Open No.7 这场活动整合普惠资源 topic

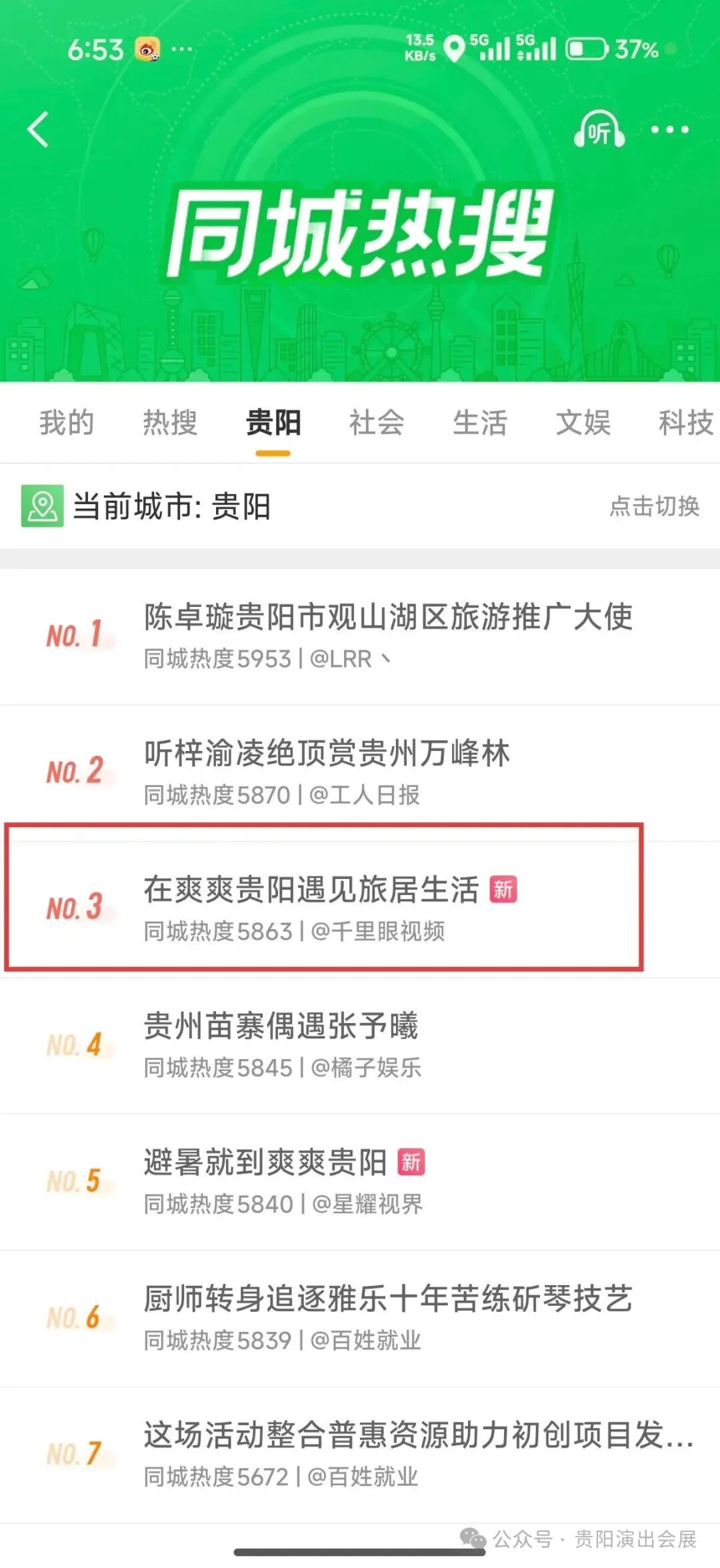(x=360, y=1455)
